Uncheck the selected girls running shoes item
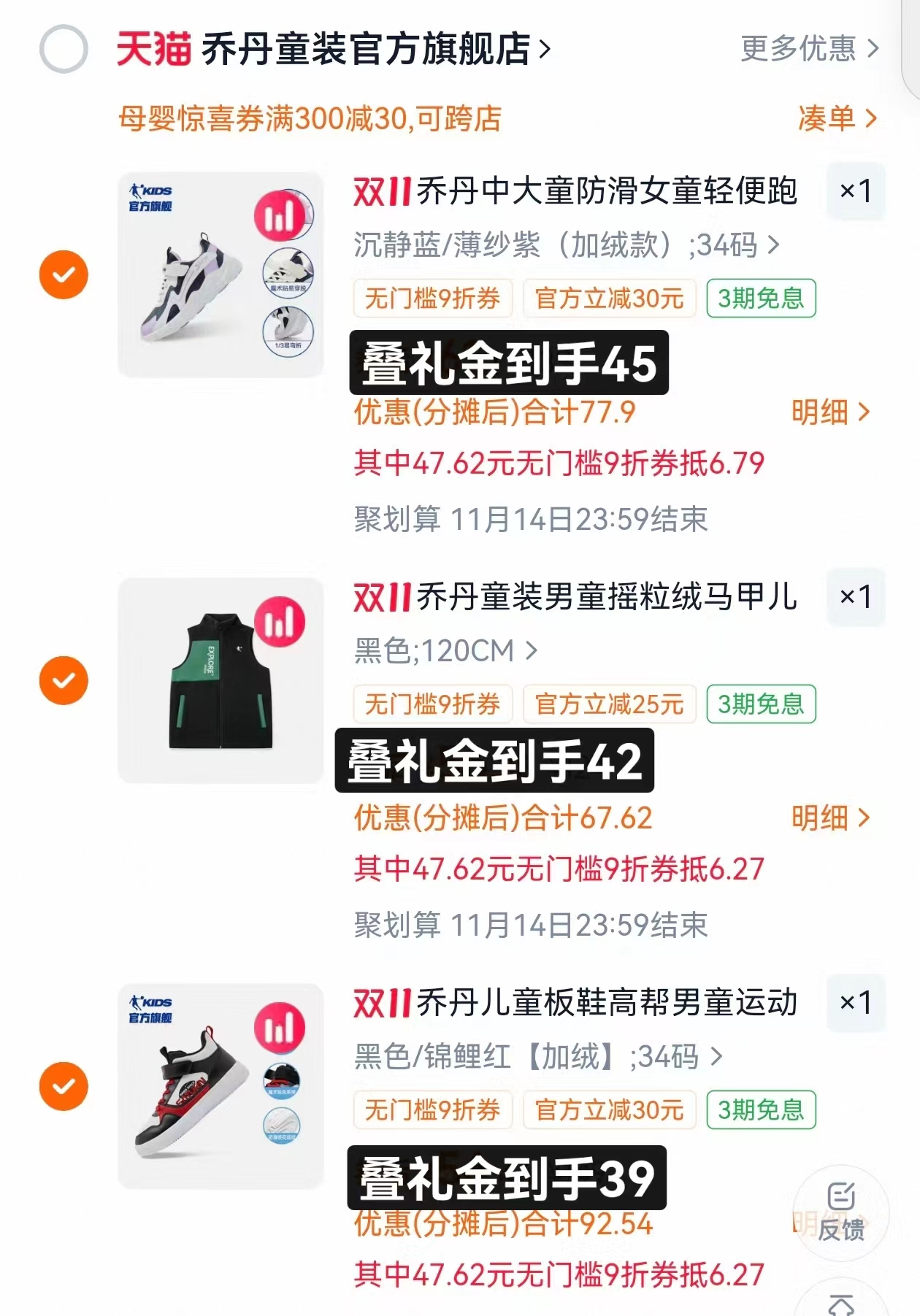 [x=64, y=274]
